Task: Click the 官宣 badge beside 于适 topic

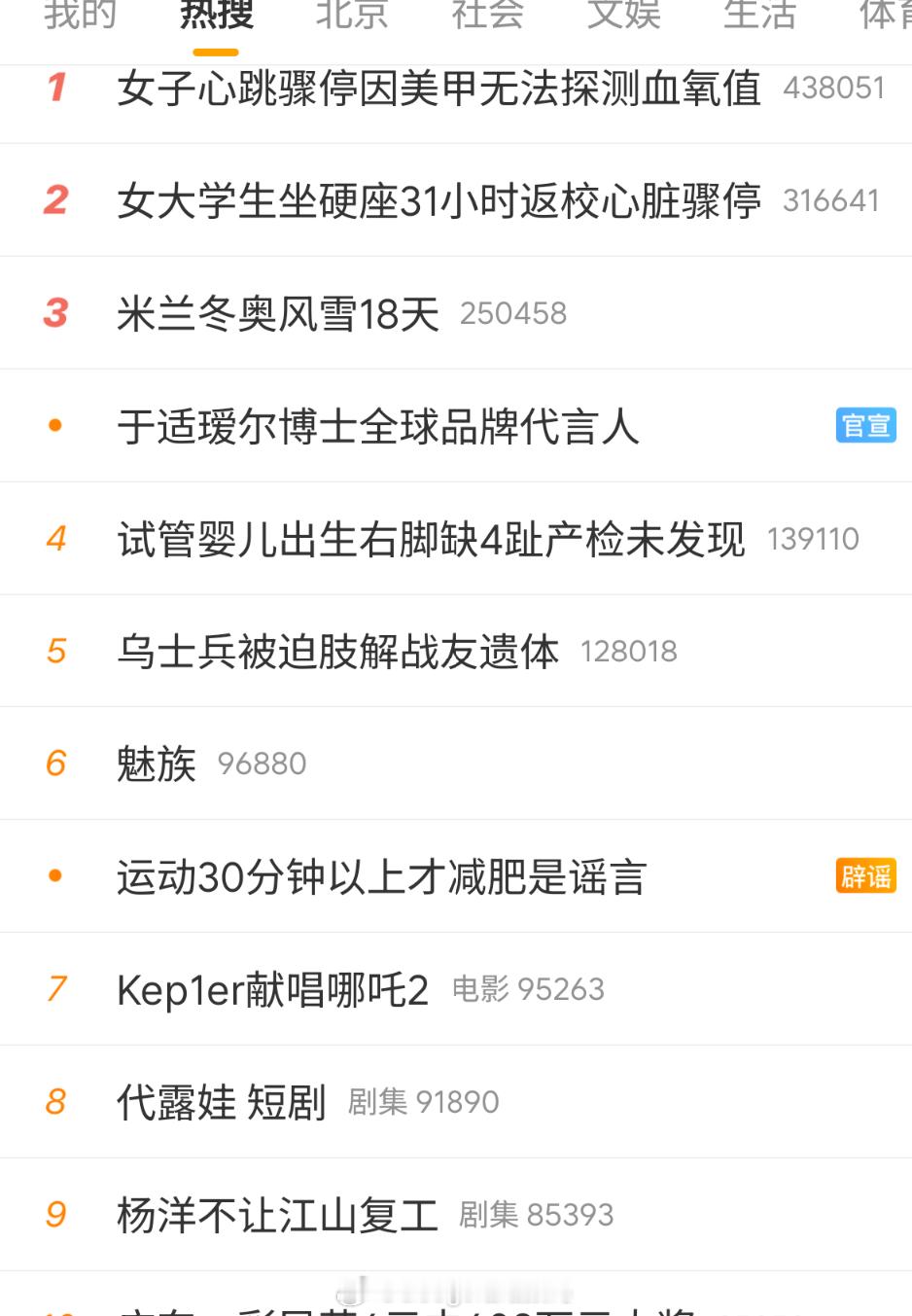Action: (865, 425)
